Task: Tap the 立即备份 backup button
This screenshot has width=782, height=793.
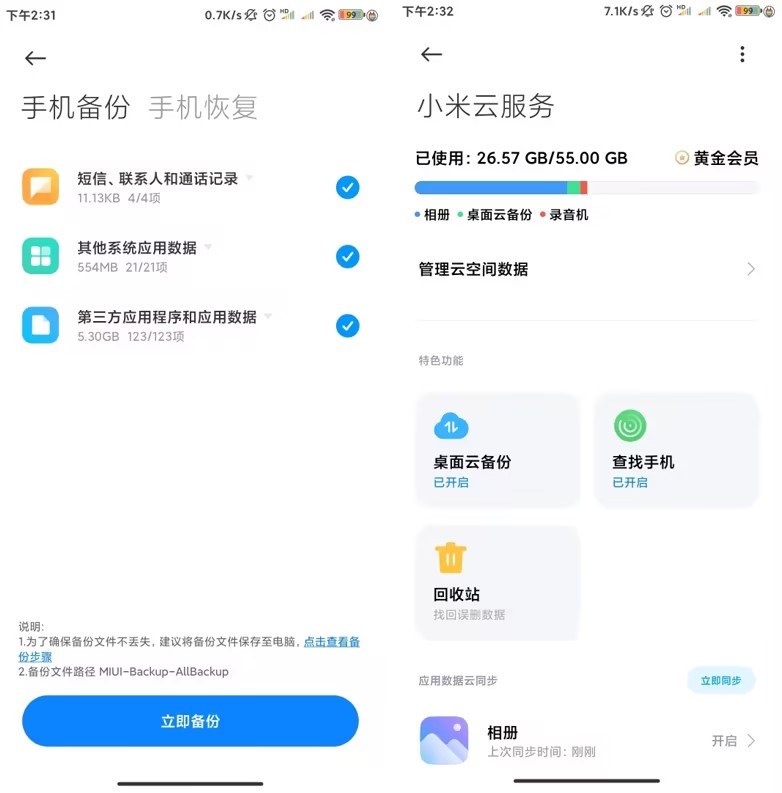Action: pos(190,720)
